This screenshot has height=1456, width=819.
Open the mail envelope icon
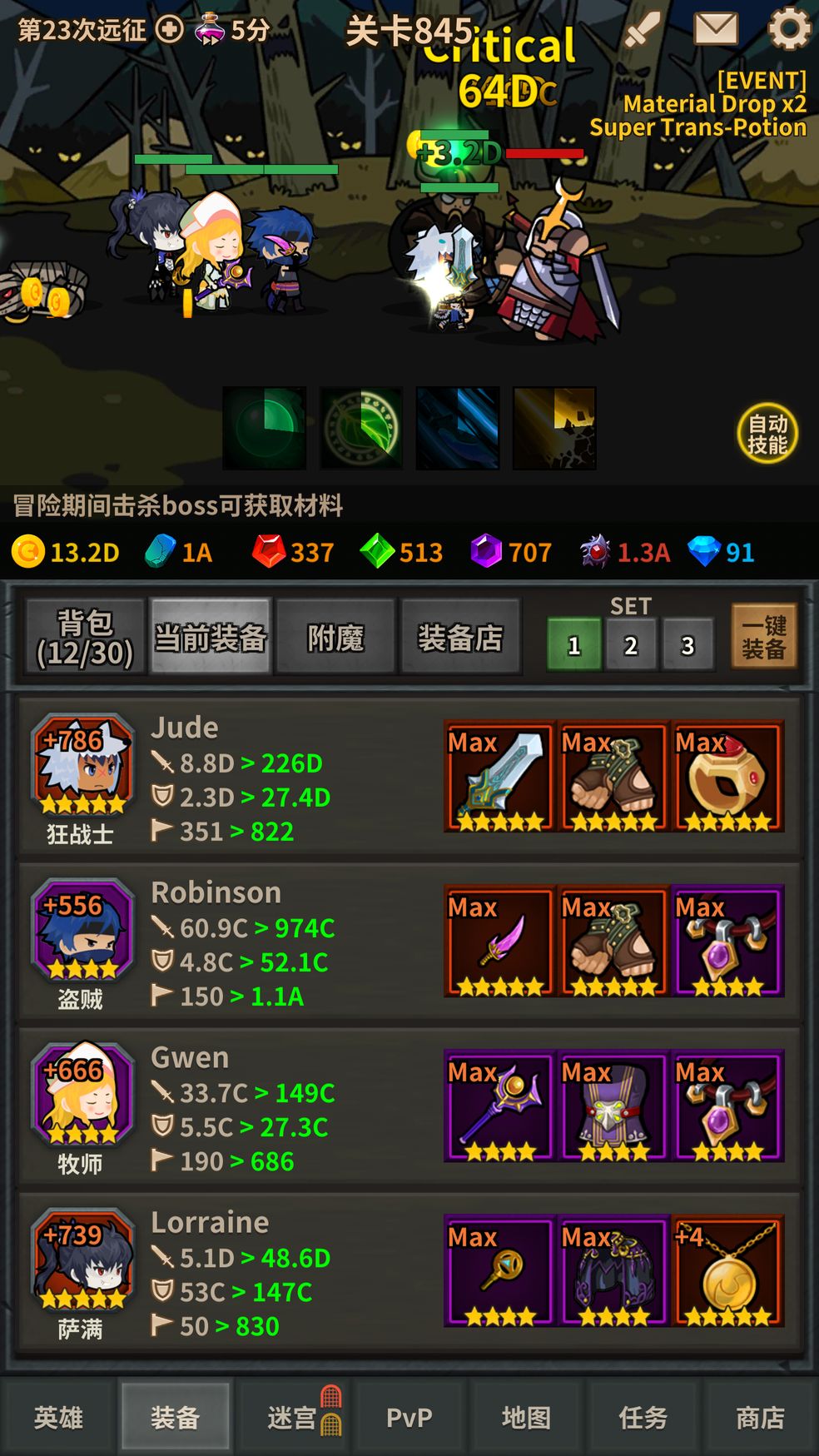coord(716,29)
